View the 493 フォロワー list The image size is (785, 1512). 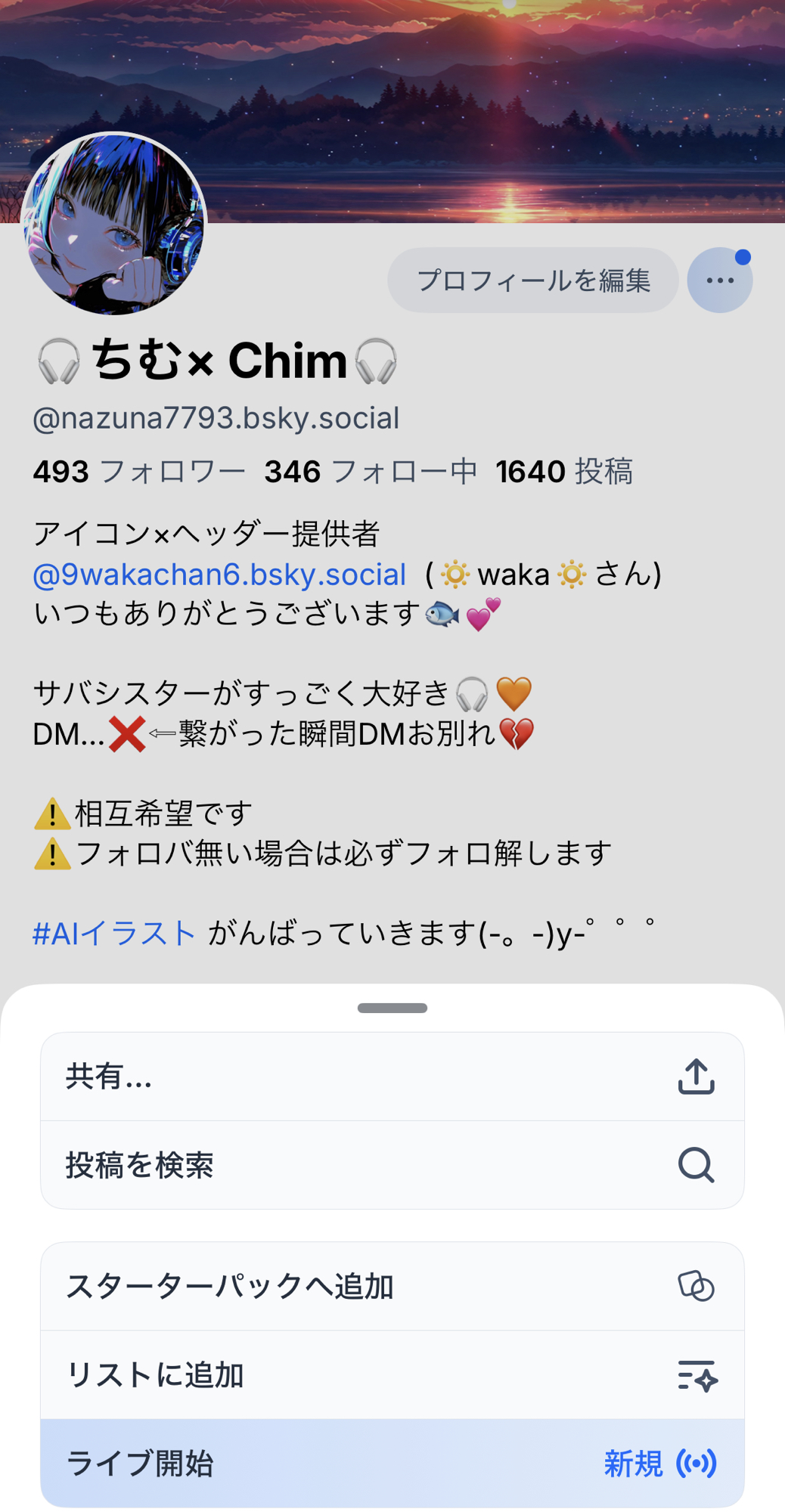138,472
